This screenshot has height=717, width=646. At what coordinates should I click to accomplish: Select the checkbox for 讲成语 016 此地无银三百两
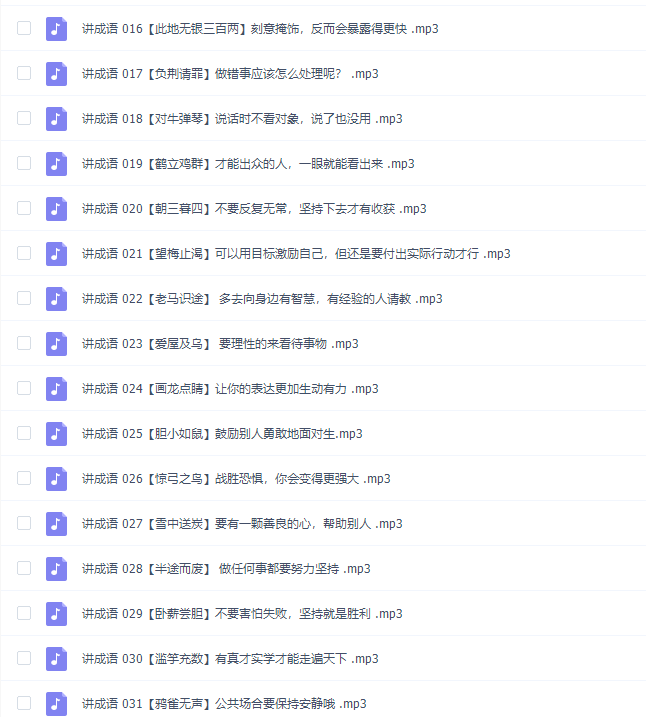(x=24, y=29)
